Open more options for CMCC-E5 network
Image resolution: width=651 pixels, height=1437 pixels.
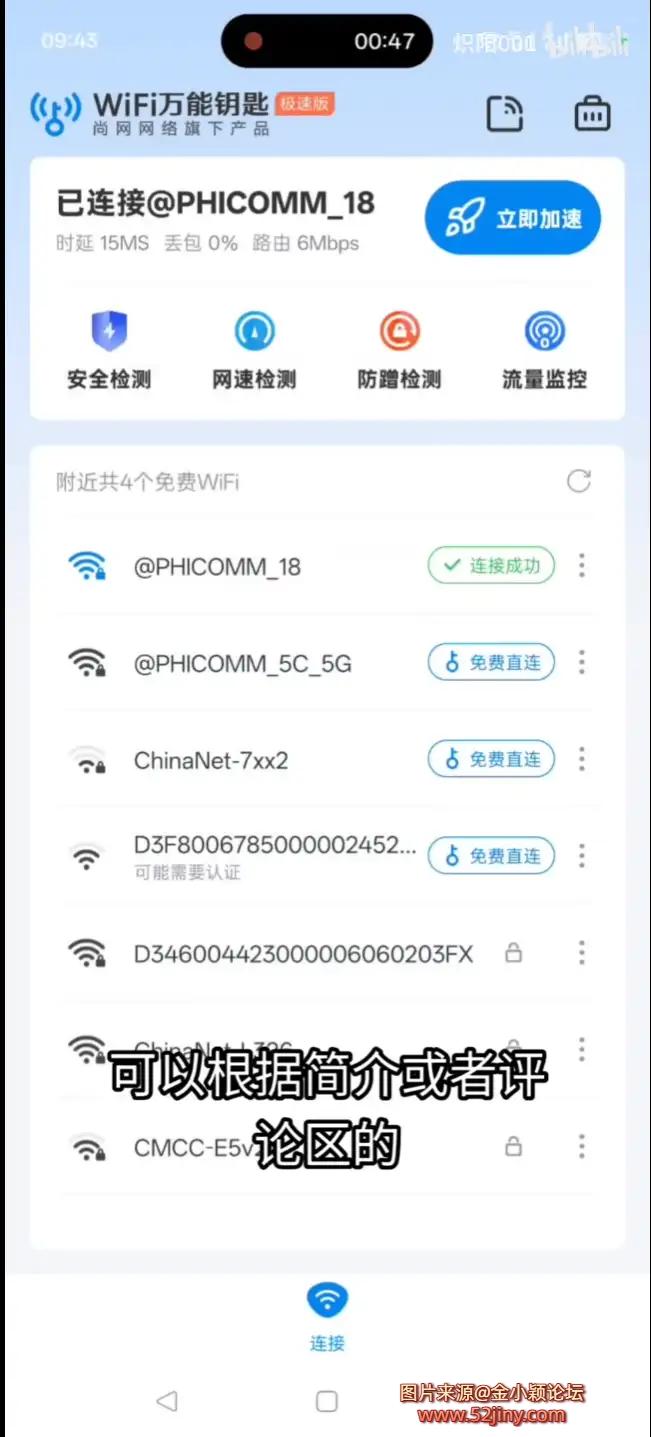[x=581, y=1146]
